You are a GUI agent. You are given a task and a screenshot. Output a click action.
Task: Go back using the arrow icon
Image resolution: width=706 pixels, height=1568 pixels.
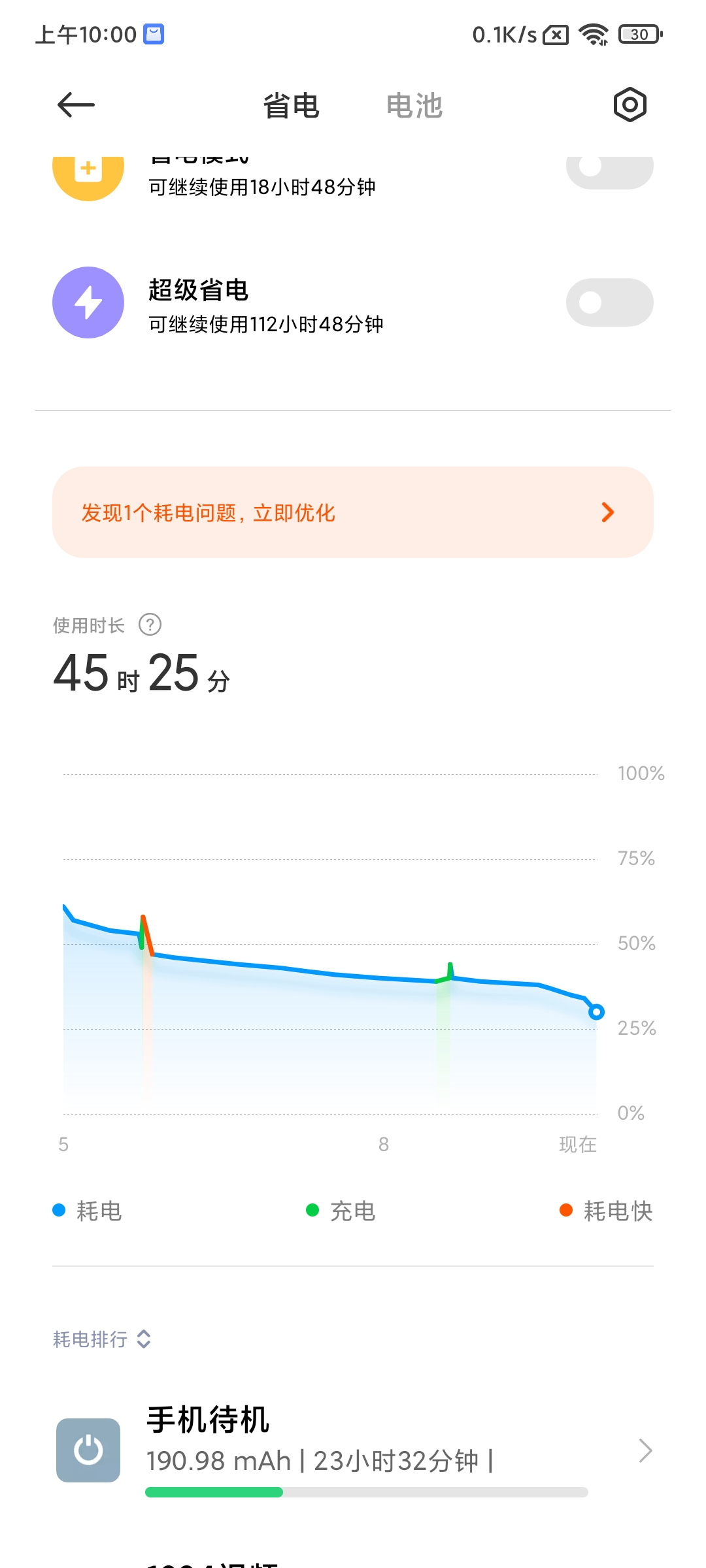coord(76,105)
